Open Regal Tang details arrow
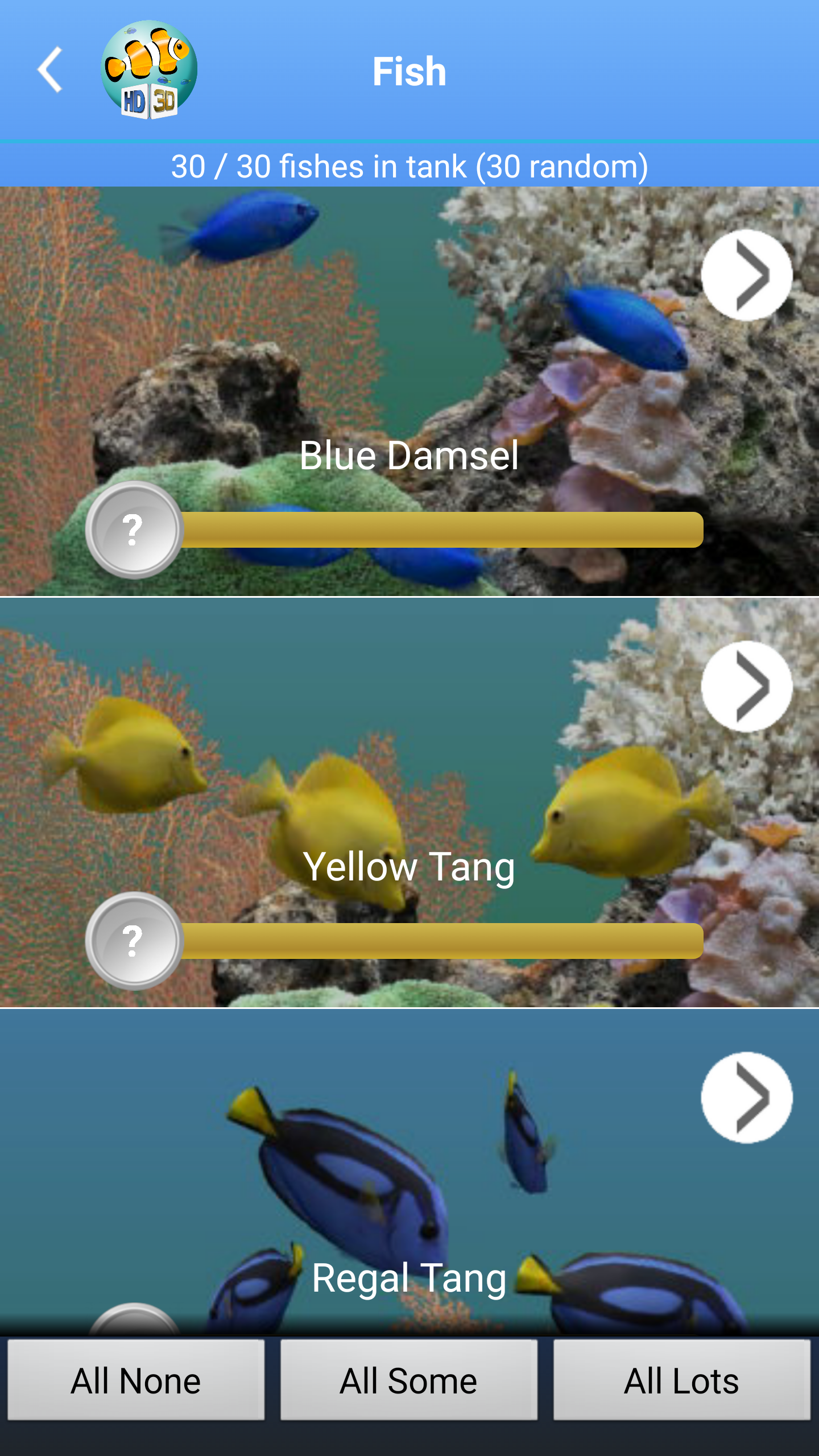819x1456 pixels. (x=746, y=1097)
